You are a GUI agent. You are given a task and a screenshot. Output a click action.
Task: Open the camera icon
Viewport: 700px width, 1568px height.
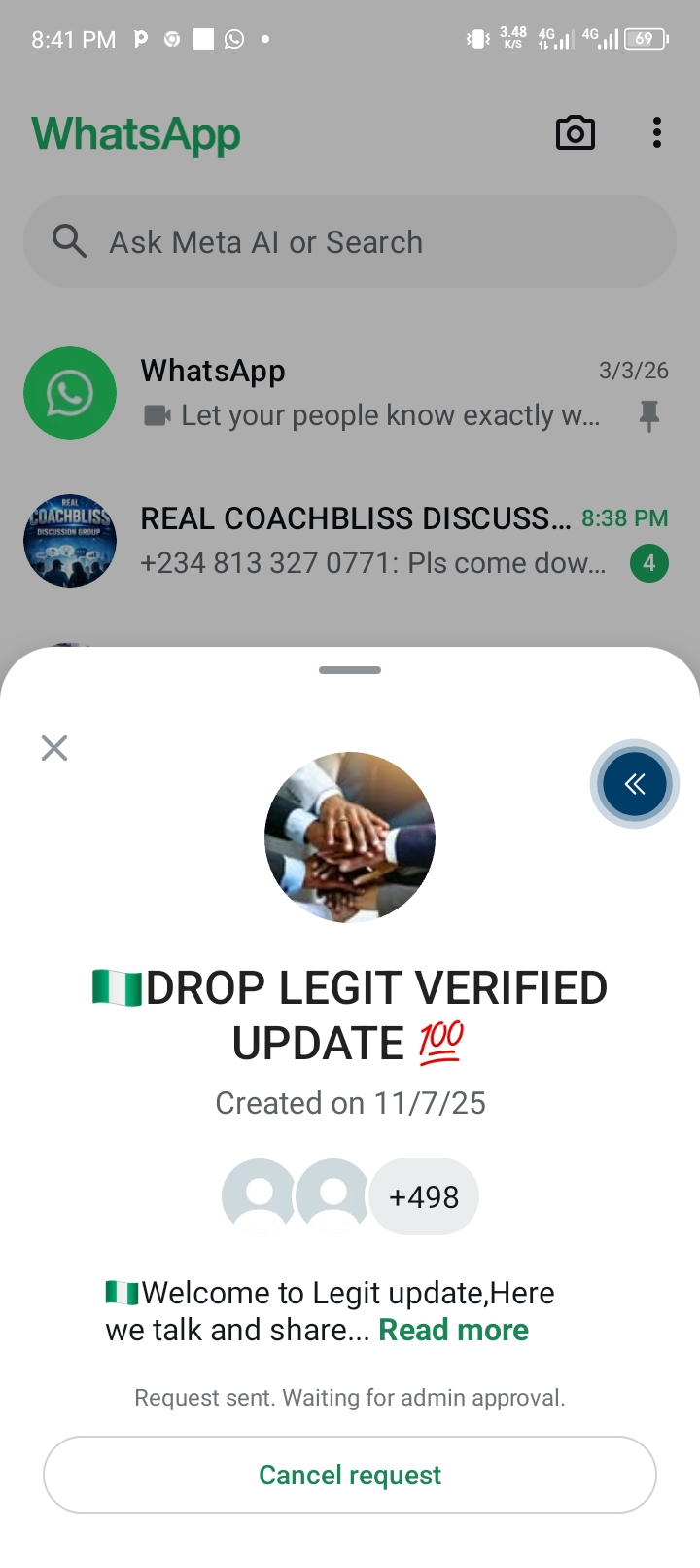[575, 133]
